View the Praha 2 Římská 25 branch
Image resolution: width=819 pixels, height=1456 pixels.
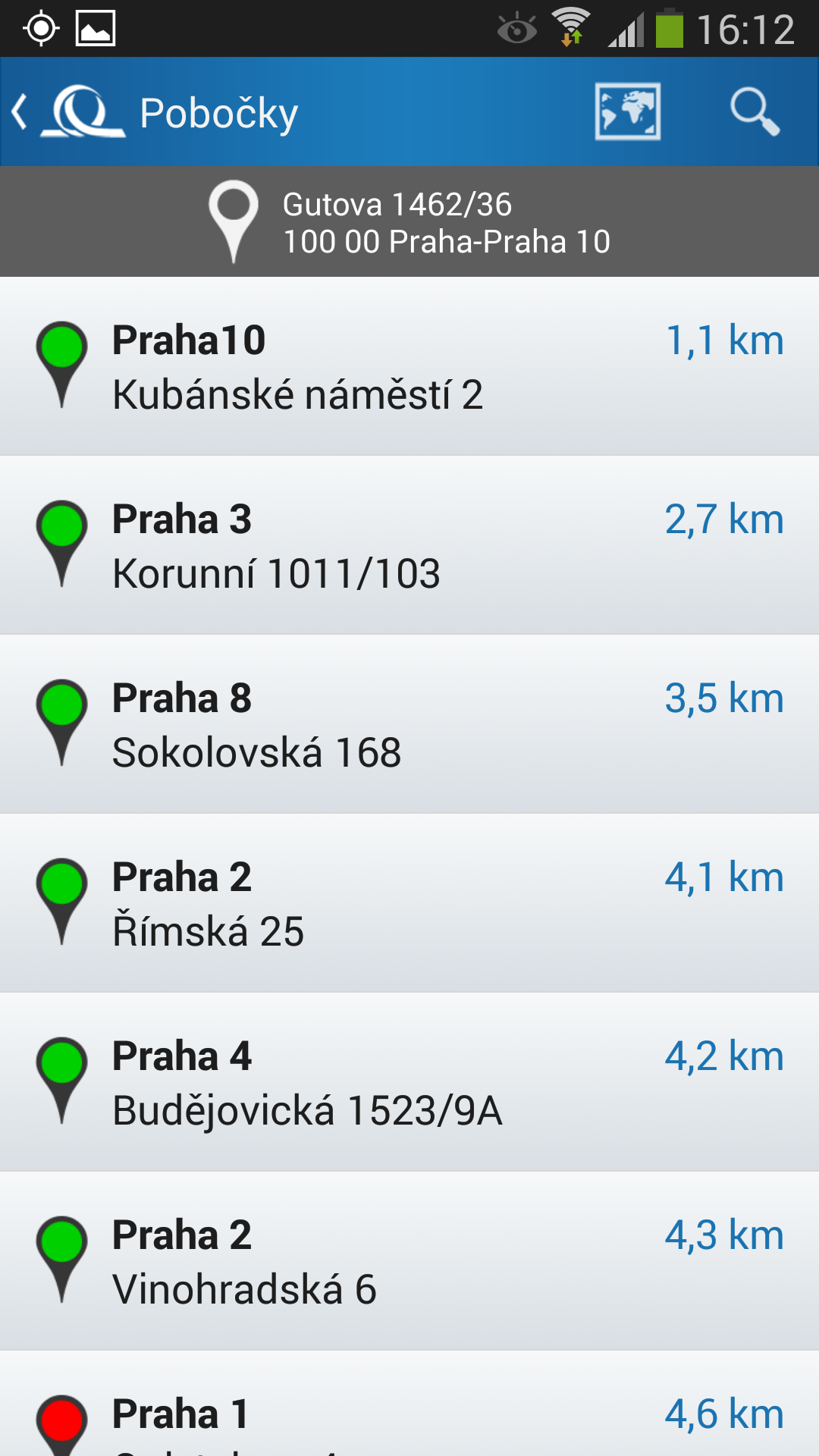pos(409,903)
